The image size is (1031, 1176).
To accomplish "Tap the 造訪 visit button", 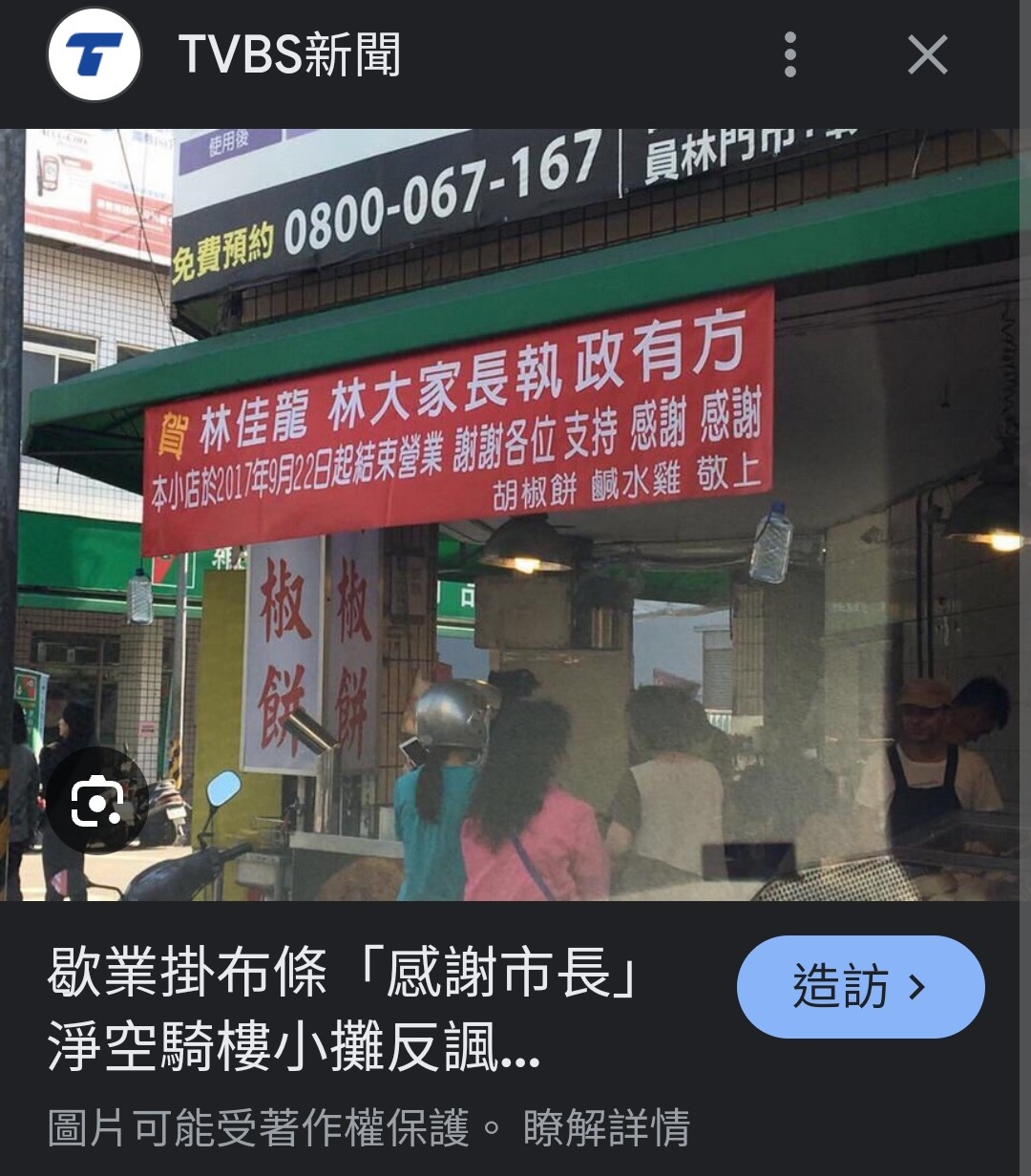I will click(x=860, y=987).
